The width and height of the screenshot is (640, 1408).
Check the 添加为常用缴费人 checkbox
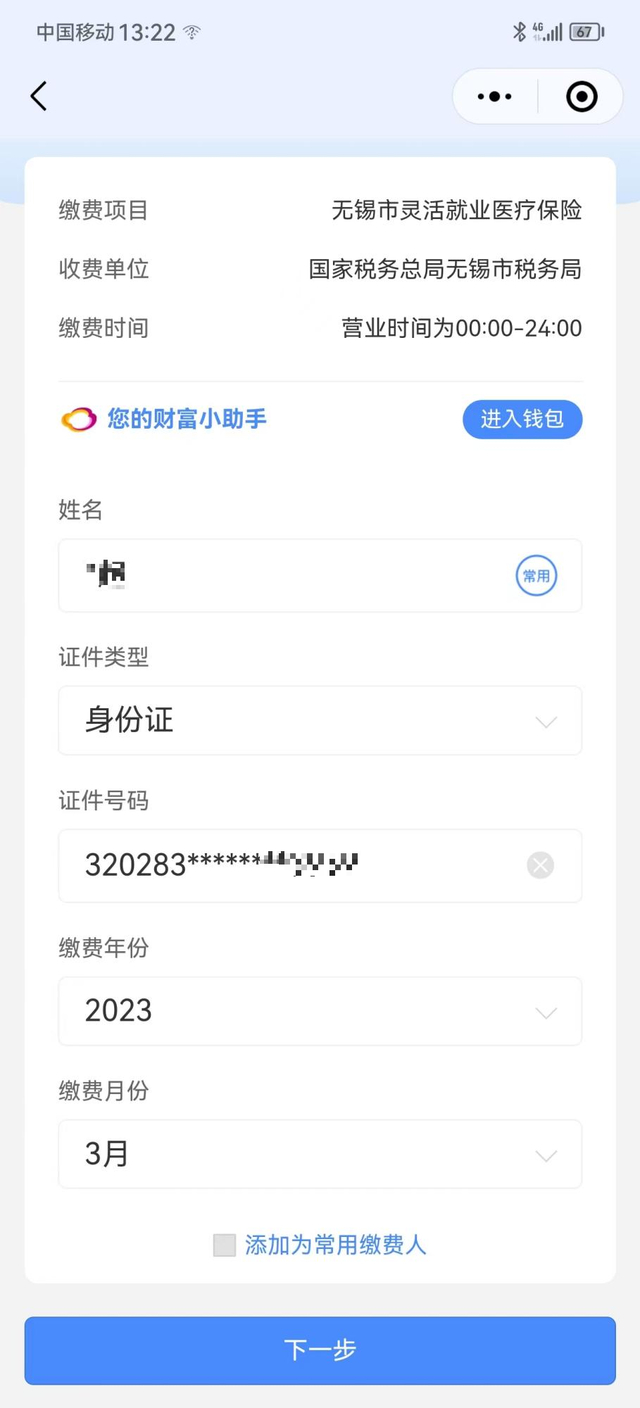(x=225, y=1245)
